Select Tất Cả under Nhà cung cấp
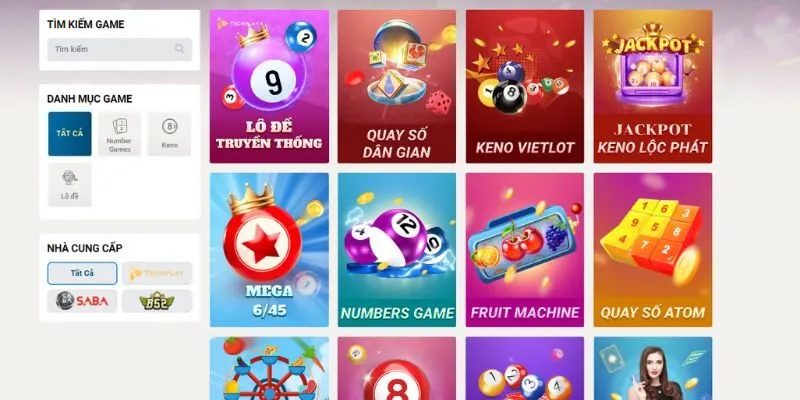This screenshot has width=800, height=400. point(82,273)
